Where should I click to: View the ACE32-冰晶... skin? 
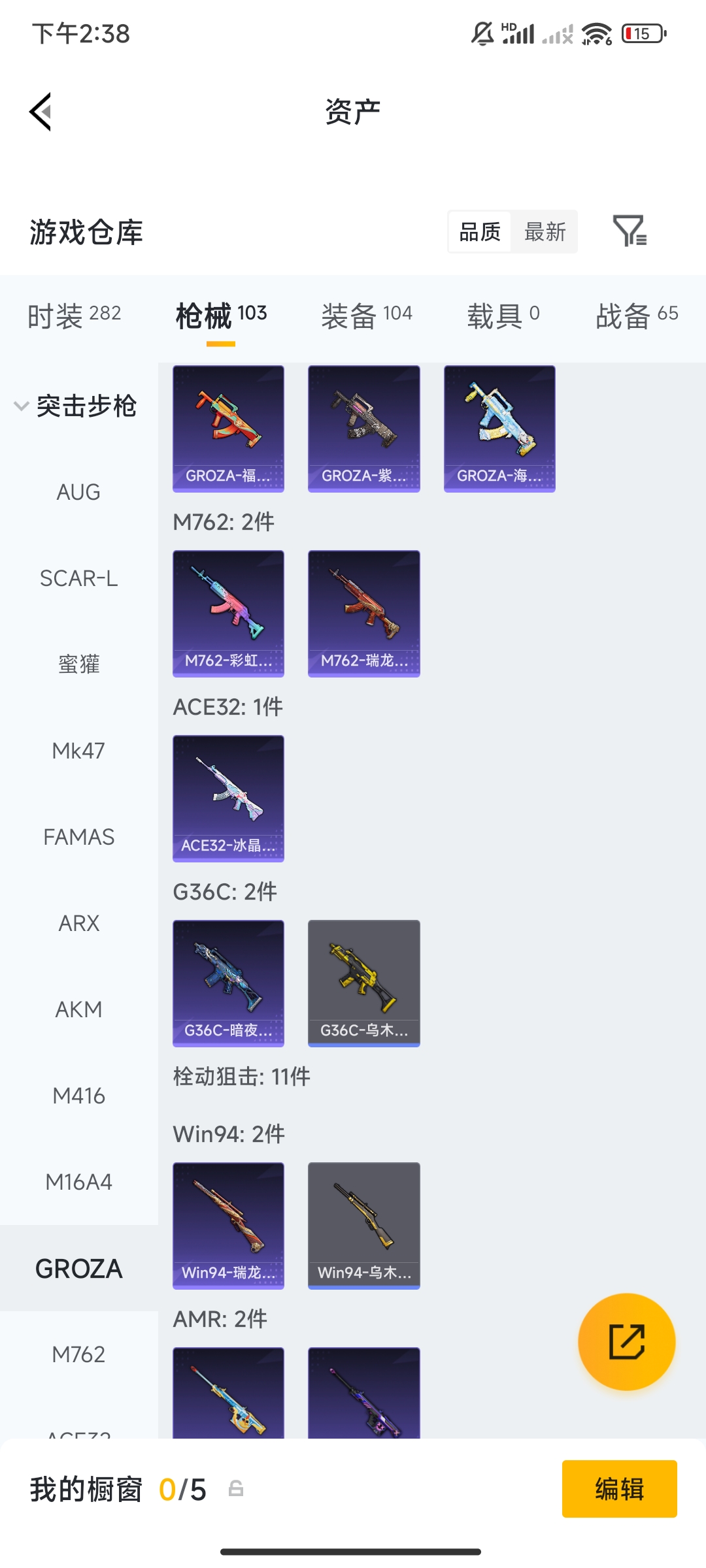pos(228,798)
